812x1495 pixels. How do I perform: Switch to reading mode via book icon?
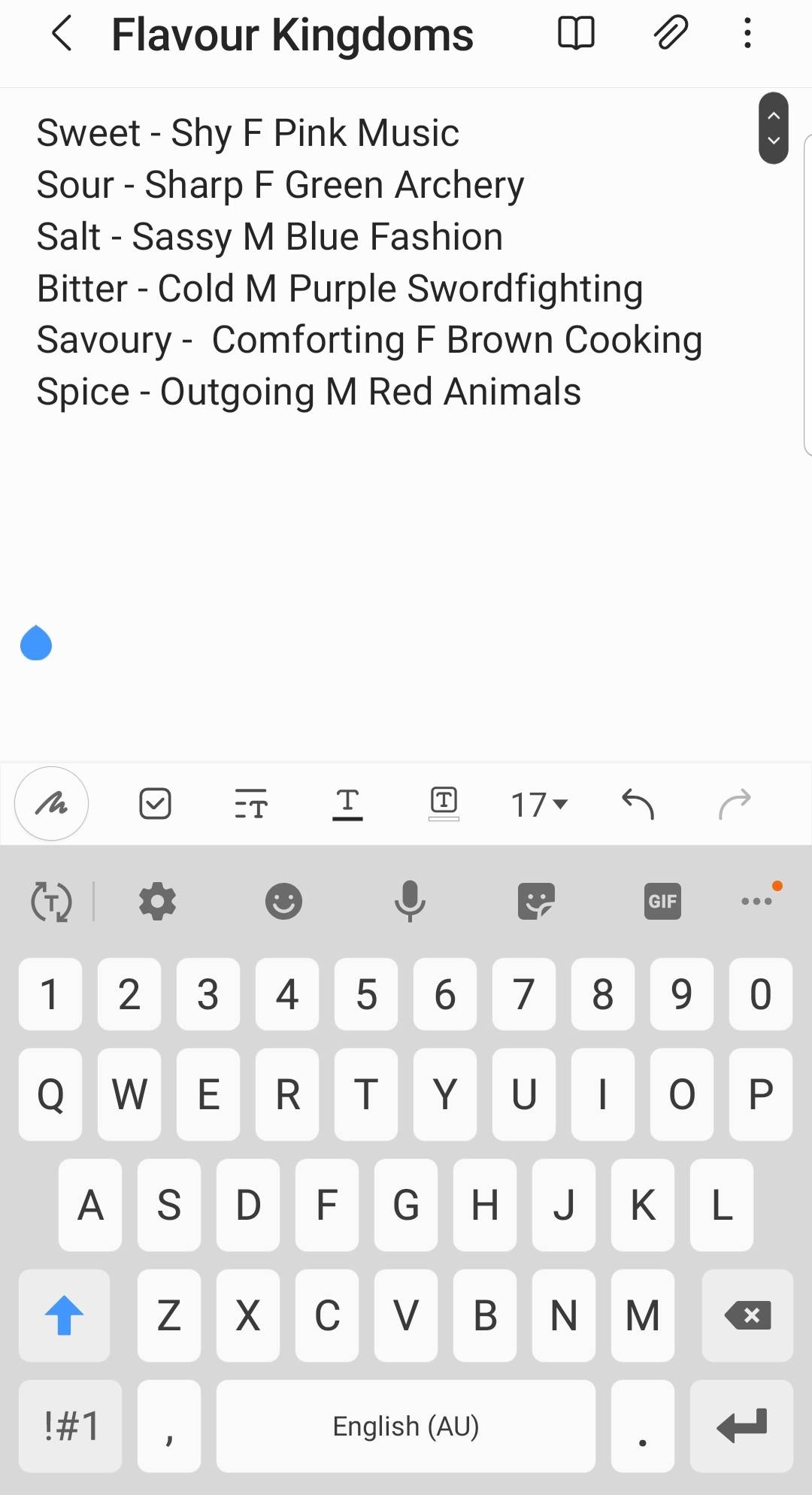point(576,34)
